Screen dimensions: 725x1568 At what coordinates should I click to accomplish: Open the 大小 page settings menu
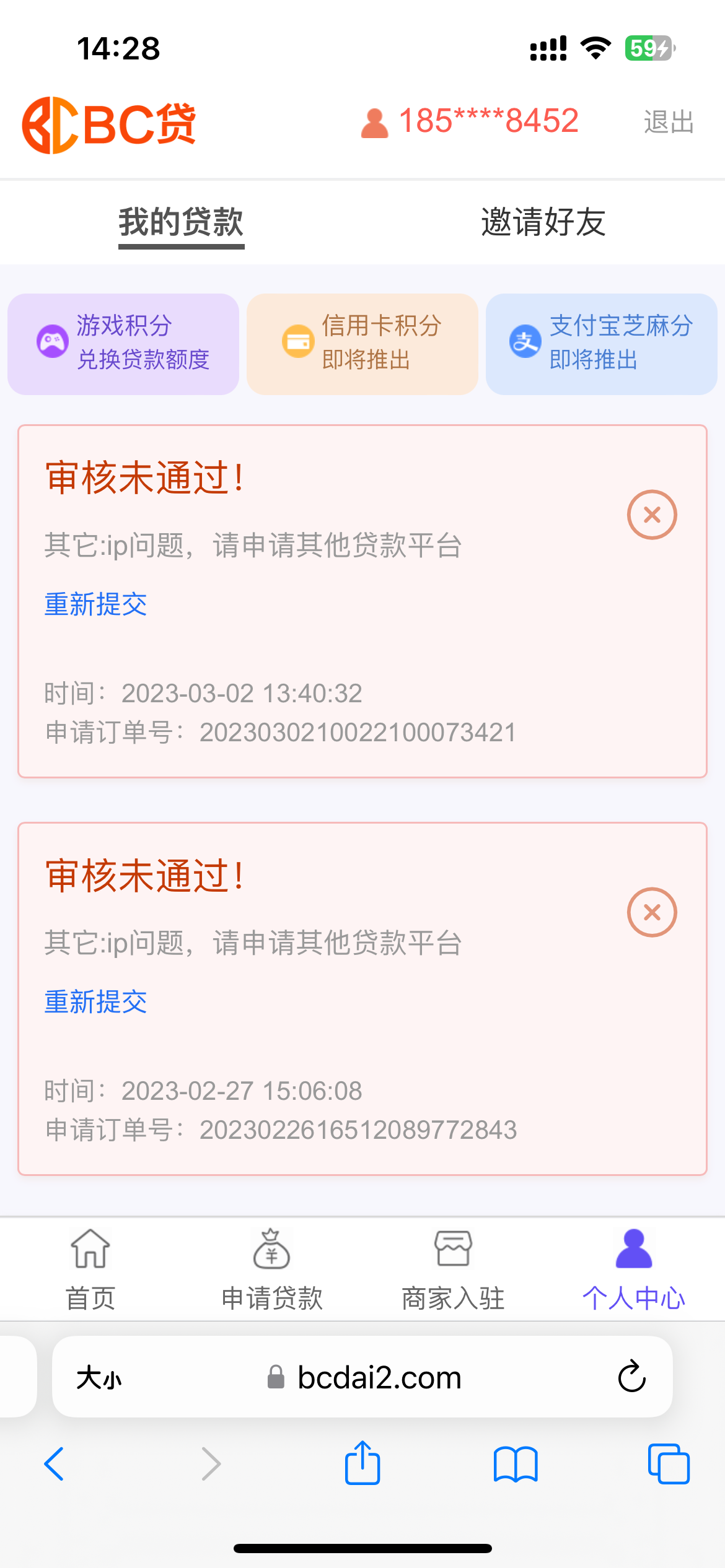point(99,1378)
